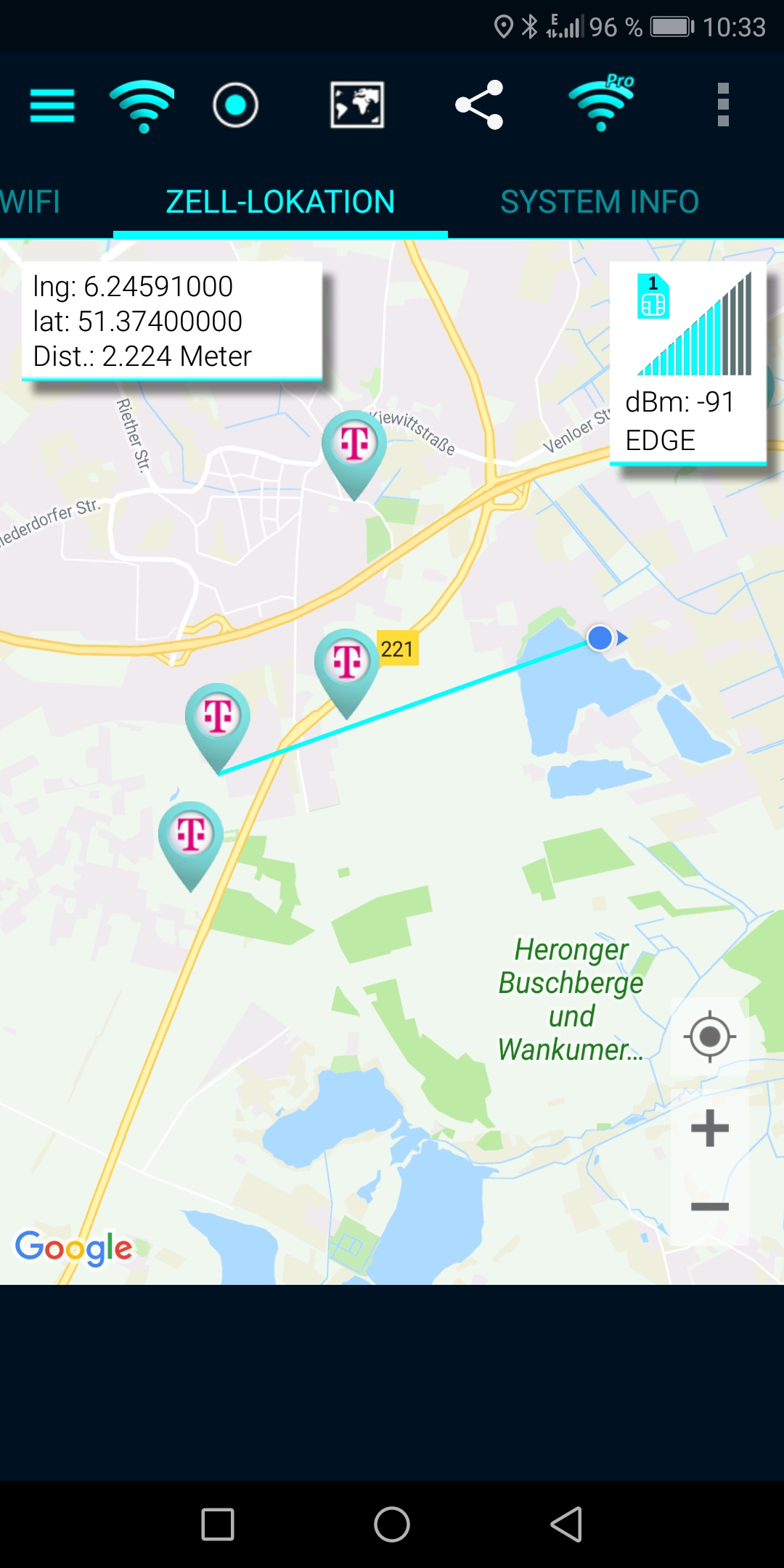The height and width of the screenshot is (1568, 784).
Task: Go back using system navigation
Action: click(x=566, y=1524)
